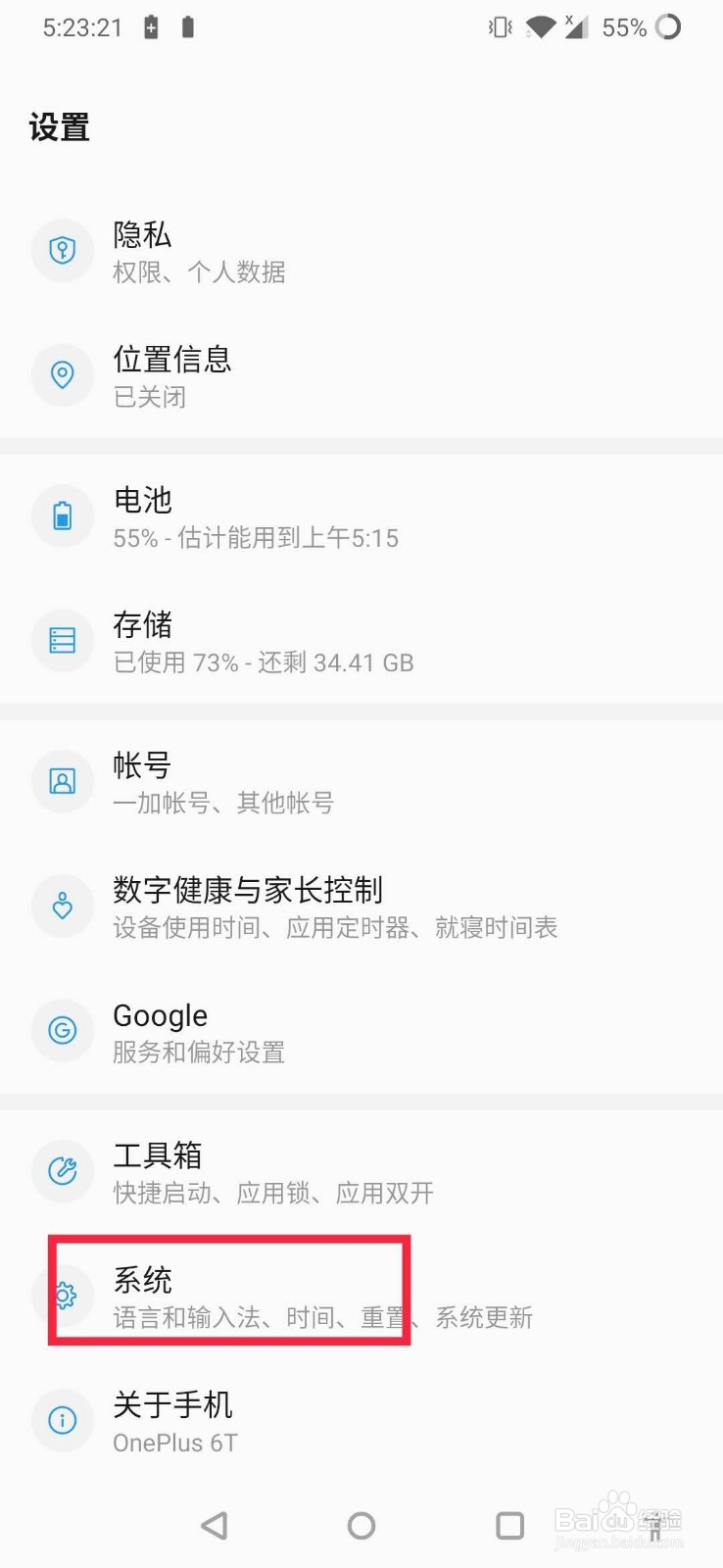The image size is (723, 1568).
Task: Tap the system back button
Action: pos(214,1526)
